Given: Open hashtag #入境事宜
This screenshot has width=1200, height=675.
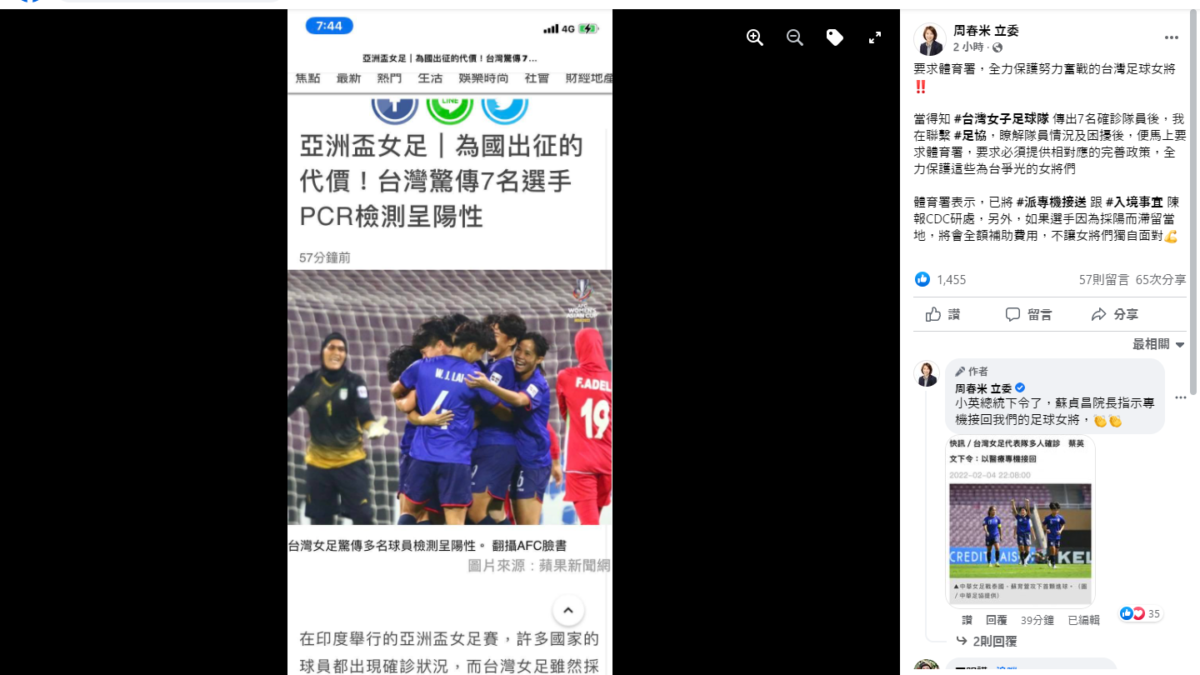Looking at the screenshot, I should (x=1135, y=201).
